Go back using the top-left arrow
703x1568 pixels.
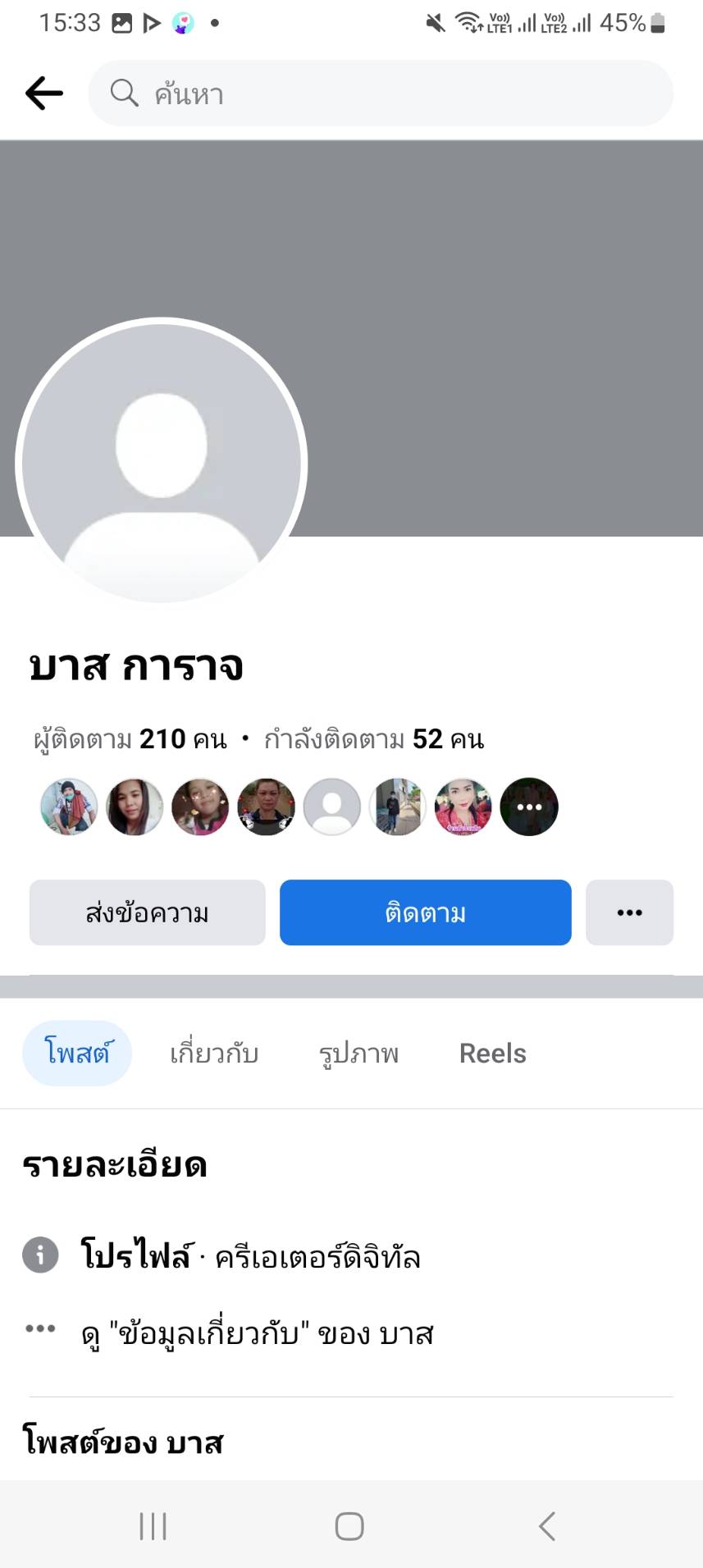click(x=44, y=94)
